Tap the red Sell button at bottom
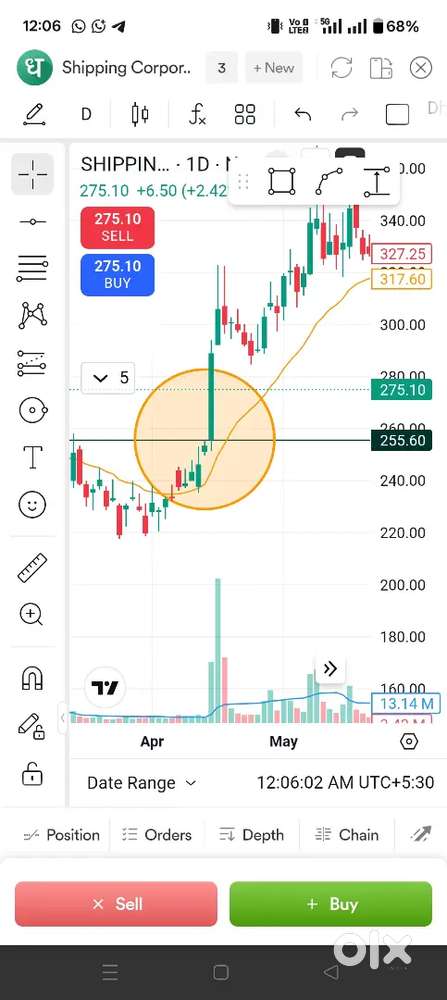The width and height of the screenshot is (447, 1000). (x=116, y=904)
